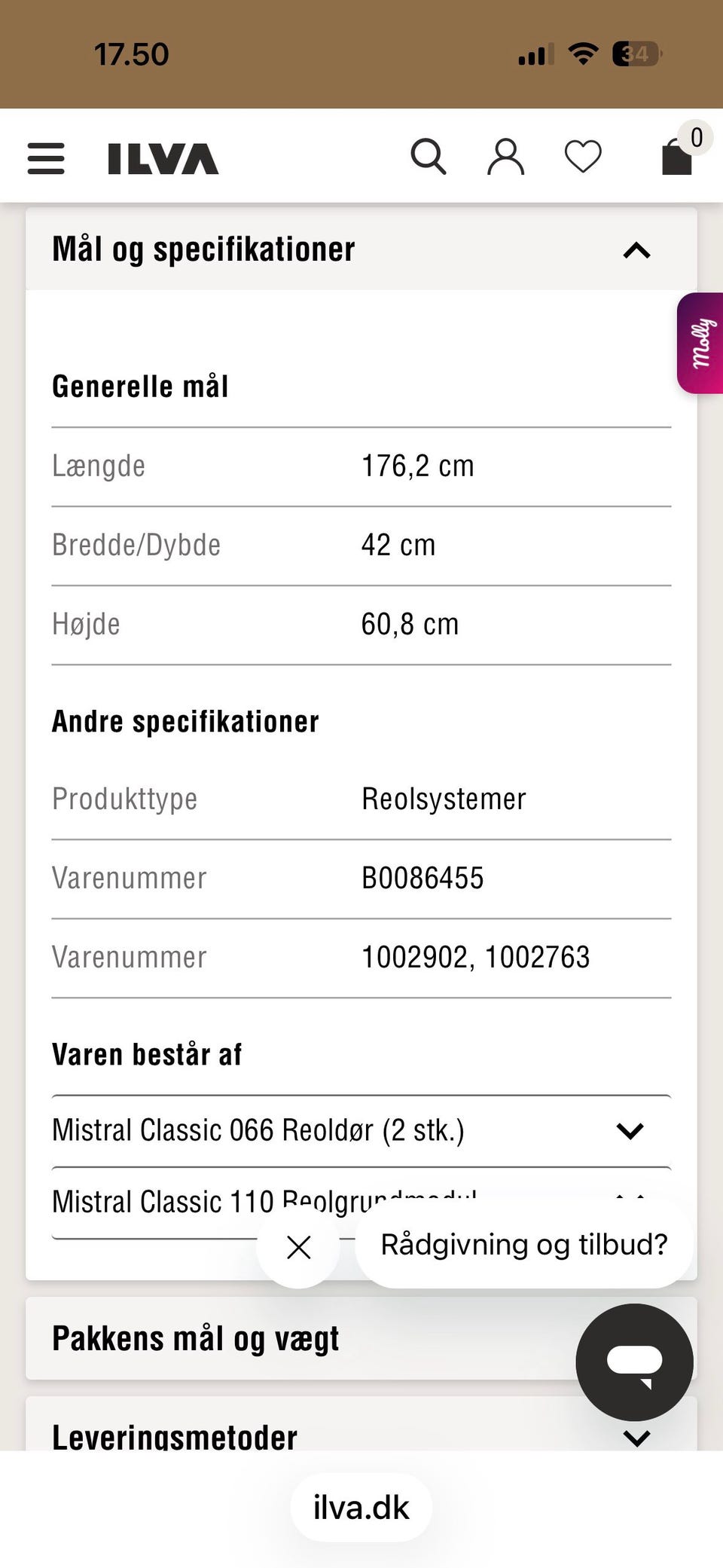Tap the ilva.dk address bar

point(361,1508)
